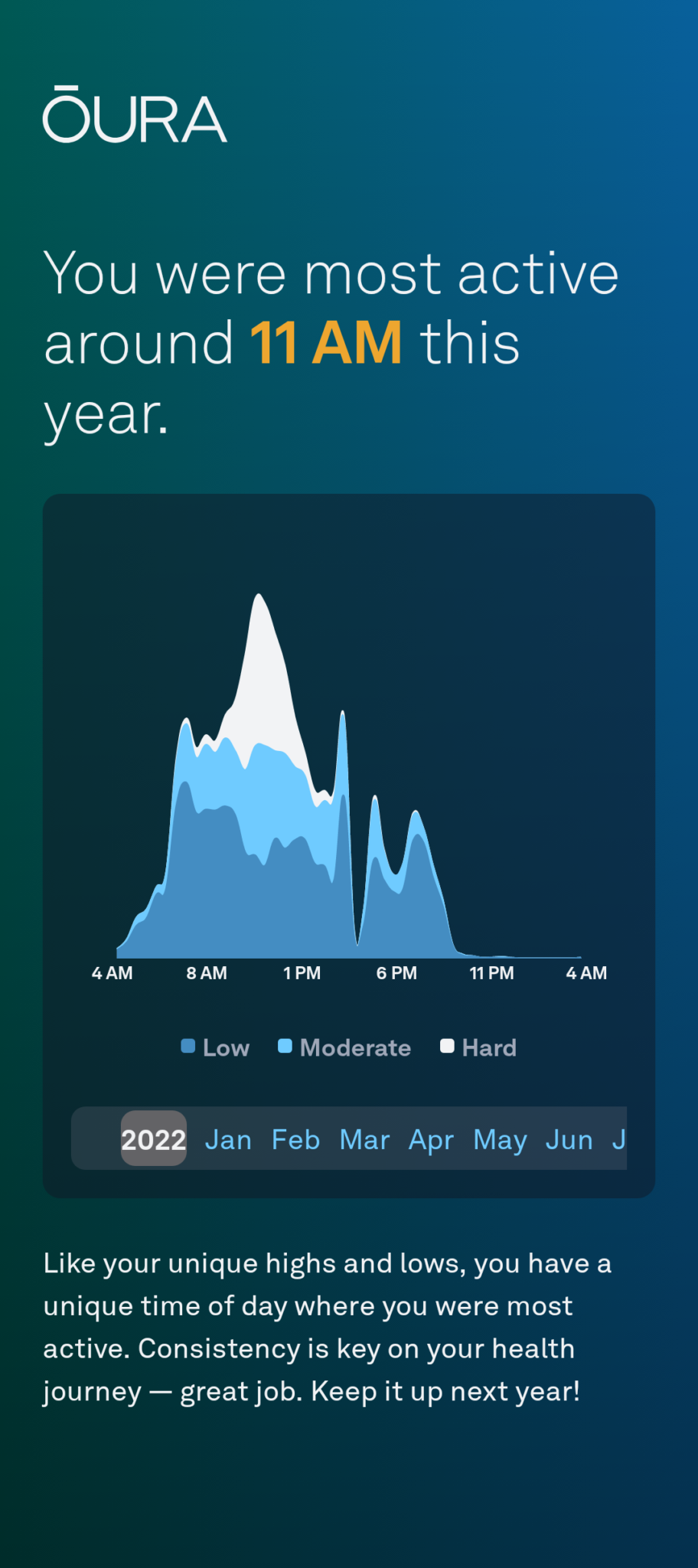Select the Apr tab
The image size is (698, 1568).
431,1139
